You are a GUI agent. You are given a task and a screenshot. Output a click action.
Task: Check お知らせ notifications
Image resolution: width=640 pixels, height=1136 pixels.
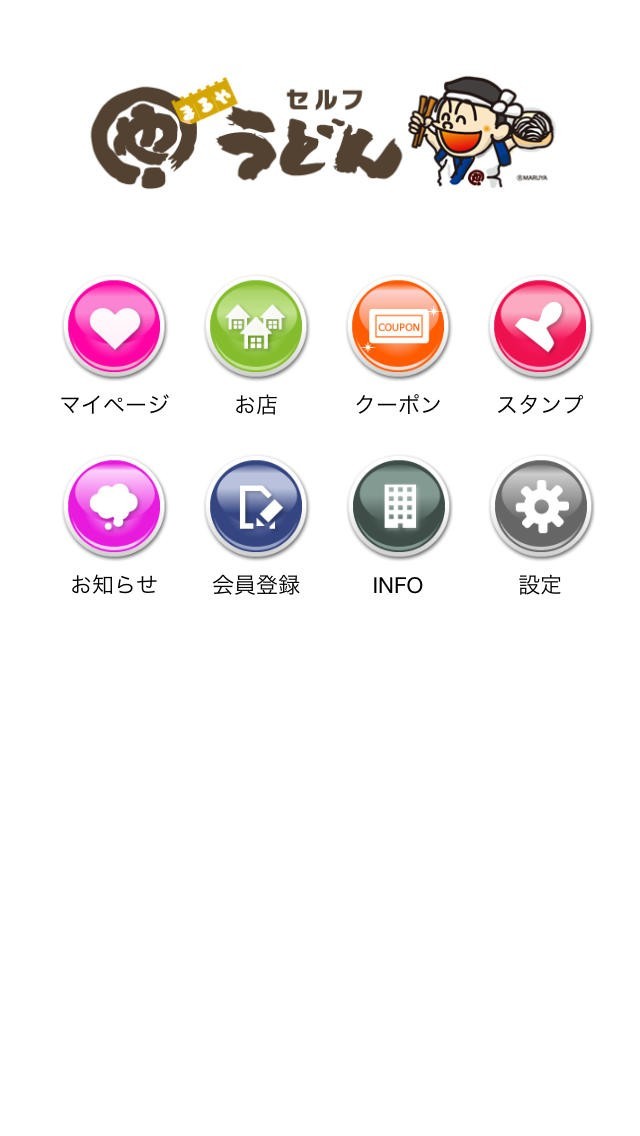click(x=114, y=508)
